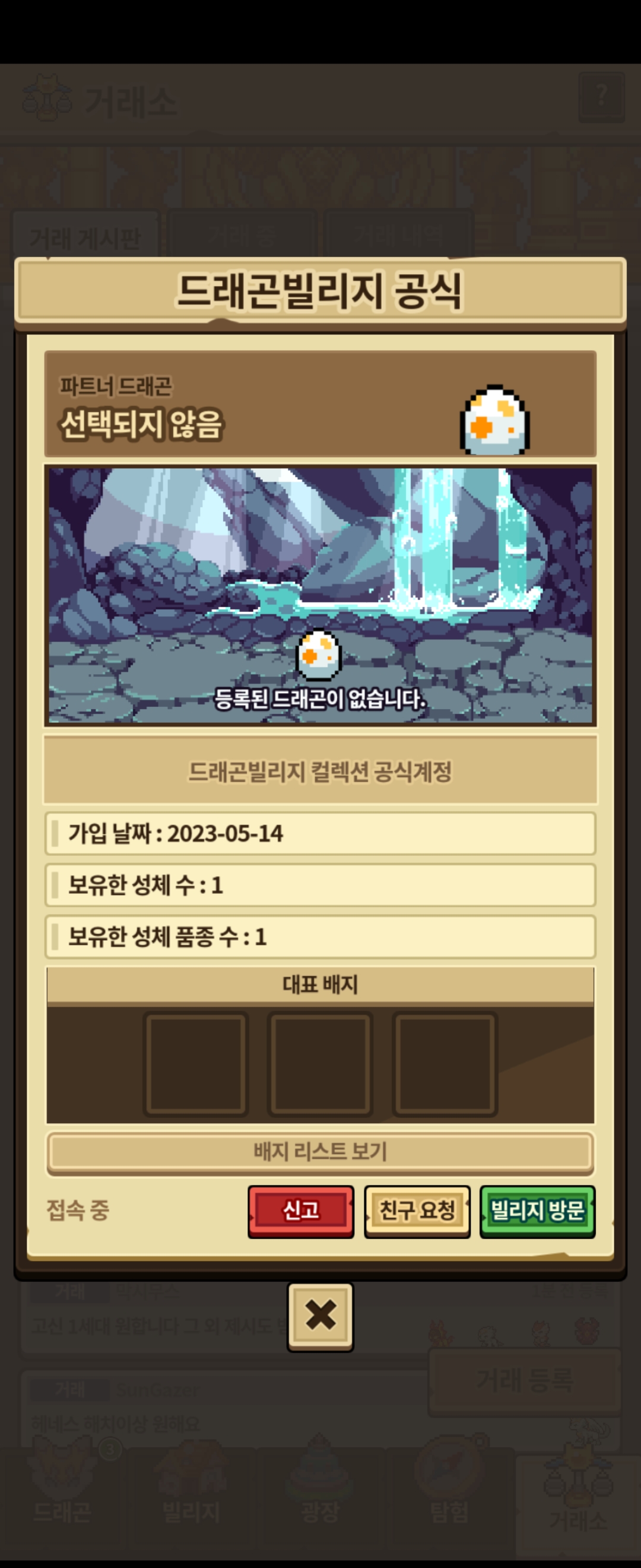This screenshot has height=1568, width=641.
Task: Tap the red 신고 report button
Action: (300, 1210)
